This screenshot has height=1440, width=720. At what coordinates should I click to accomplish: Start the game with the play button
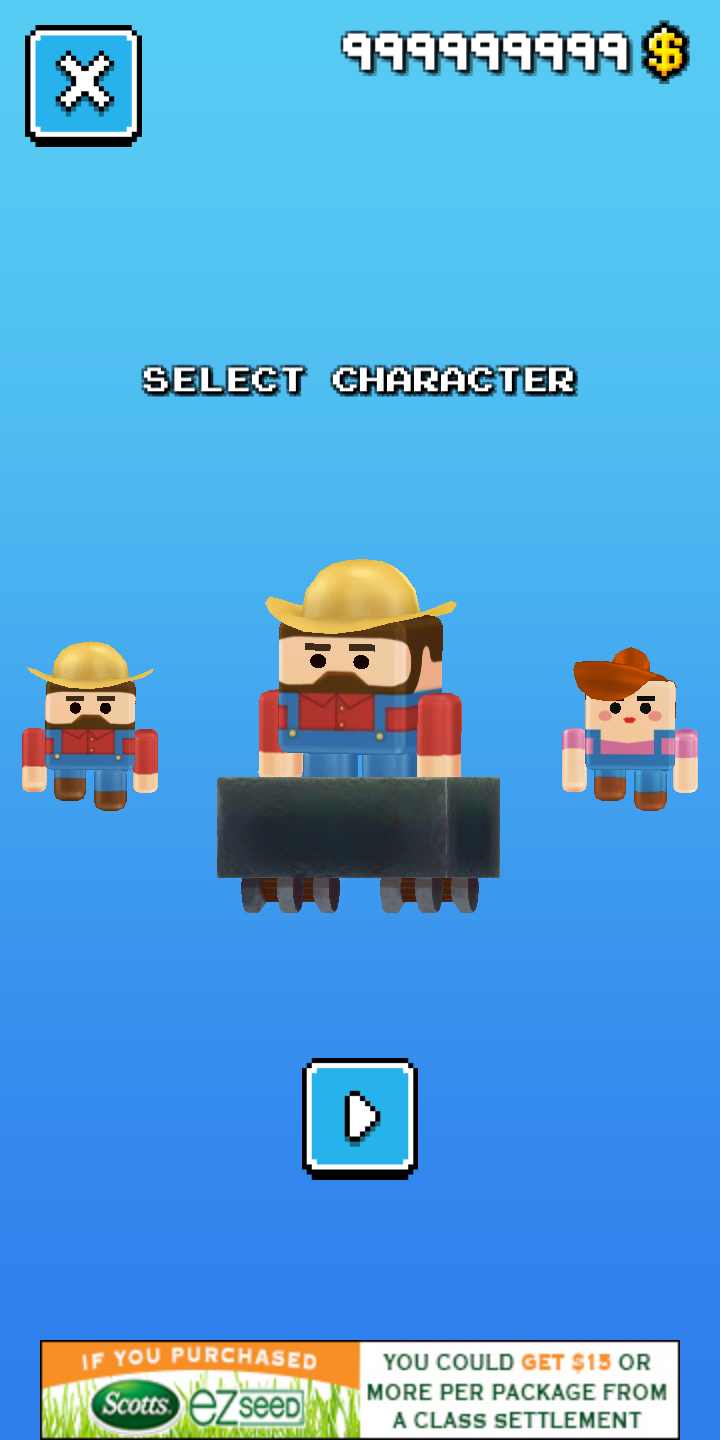359,1116
